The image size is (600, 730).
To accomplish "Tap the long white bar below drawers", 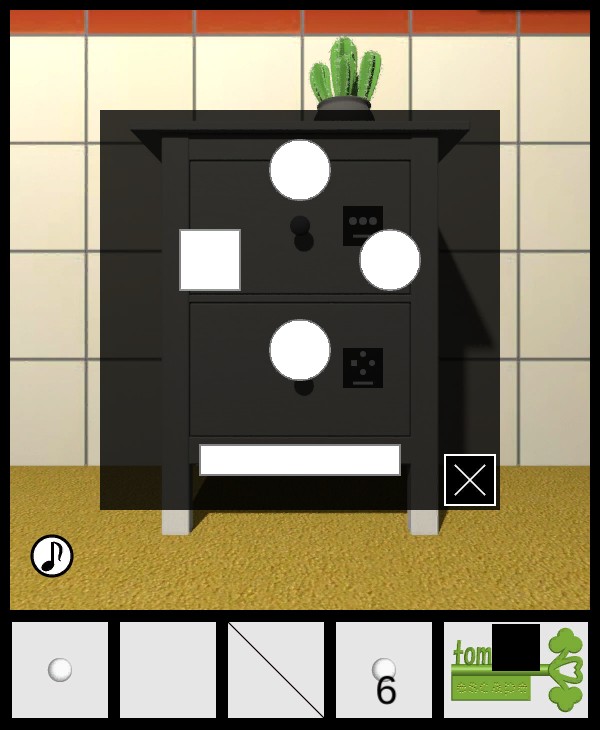I will [x=300, y=460].
